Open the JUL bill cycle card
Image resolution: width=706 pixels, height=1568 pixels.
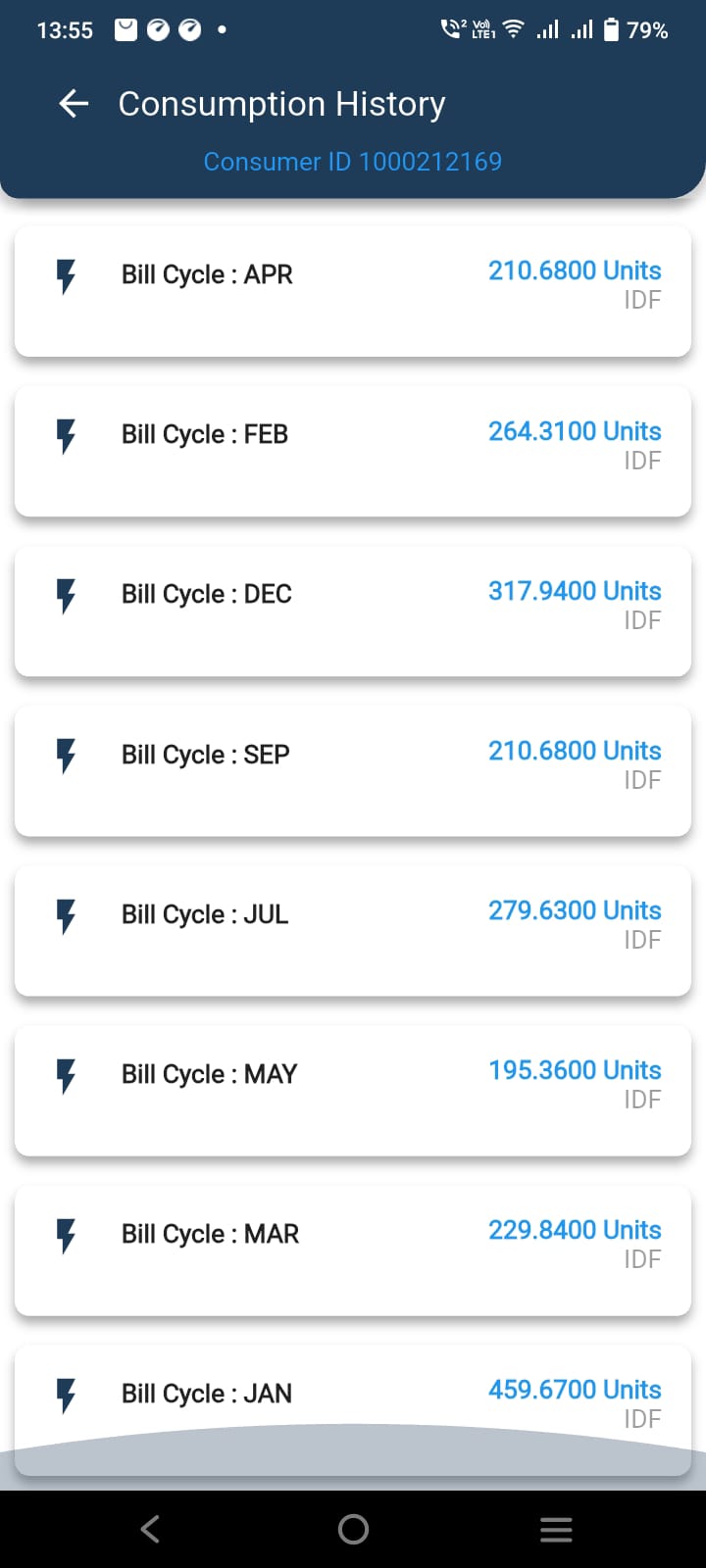coord(353,930)
